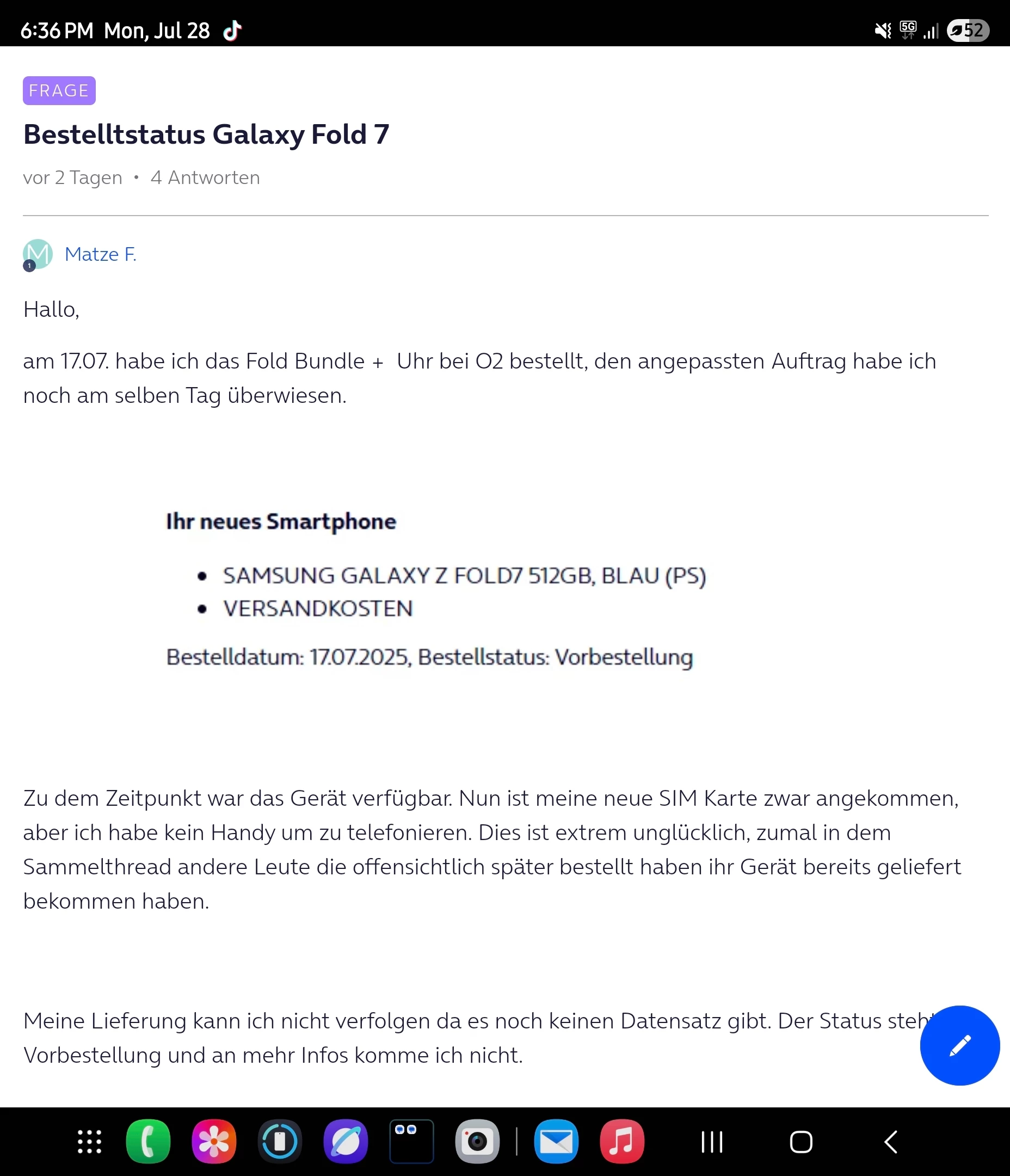Viewport: 1010px width, 1176px height.
Task: Navigate back with system back arrow
Action: pyautogui.click(x=891, y=1142)
